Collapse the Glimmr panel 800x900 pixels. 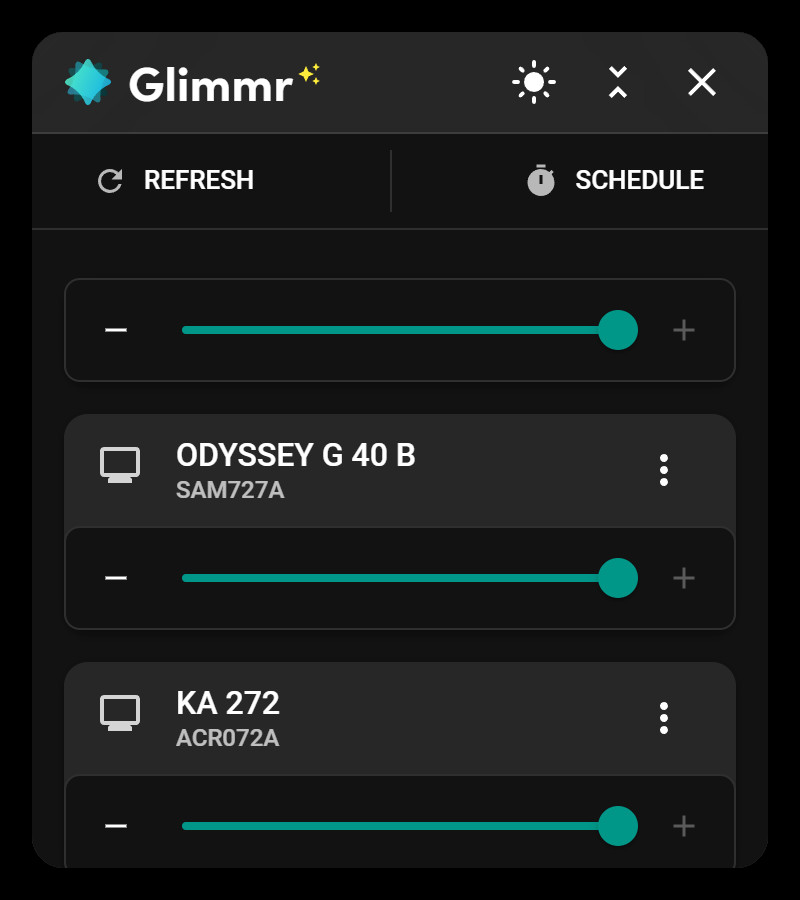point(618,82)
